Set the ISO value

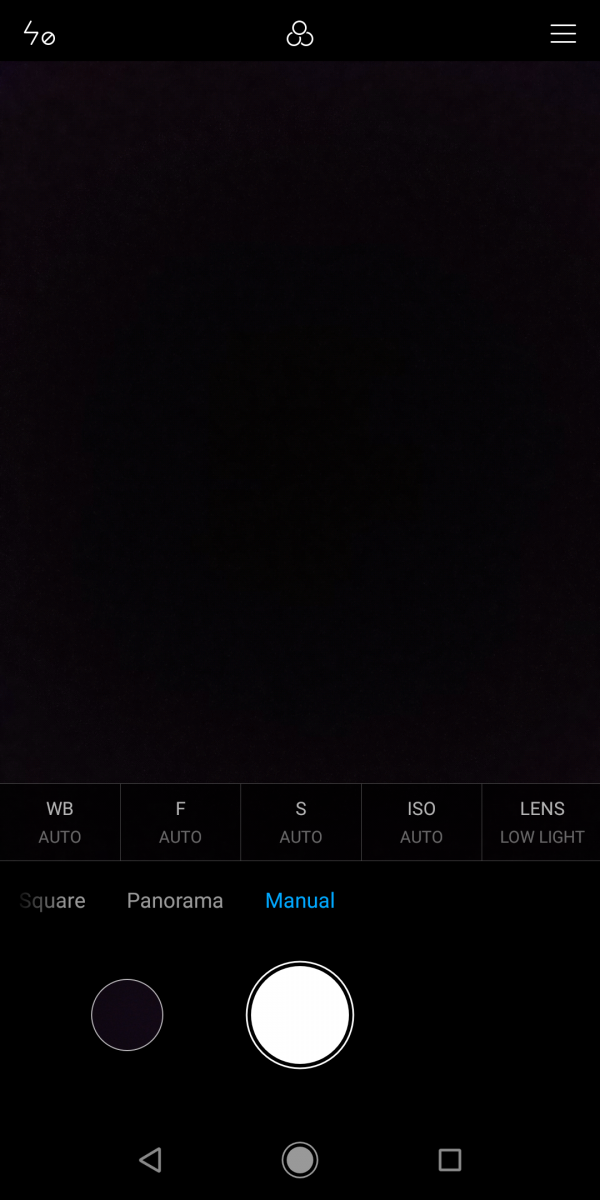[421, 822]
